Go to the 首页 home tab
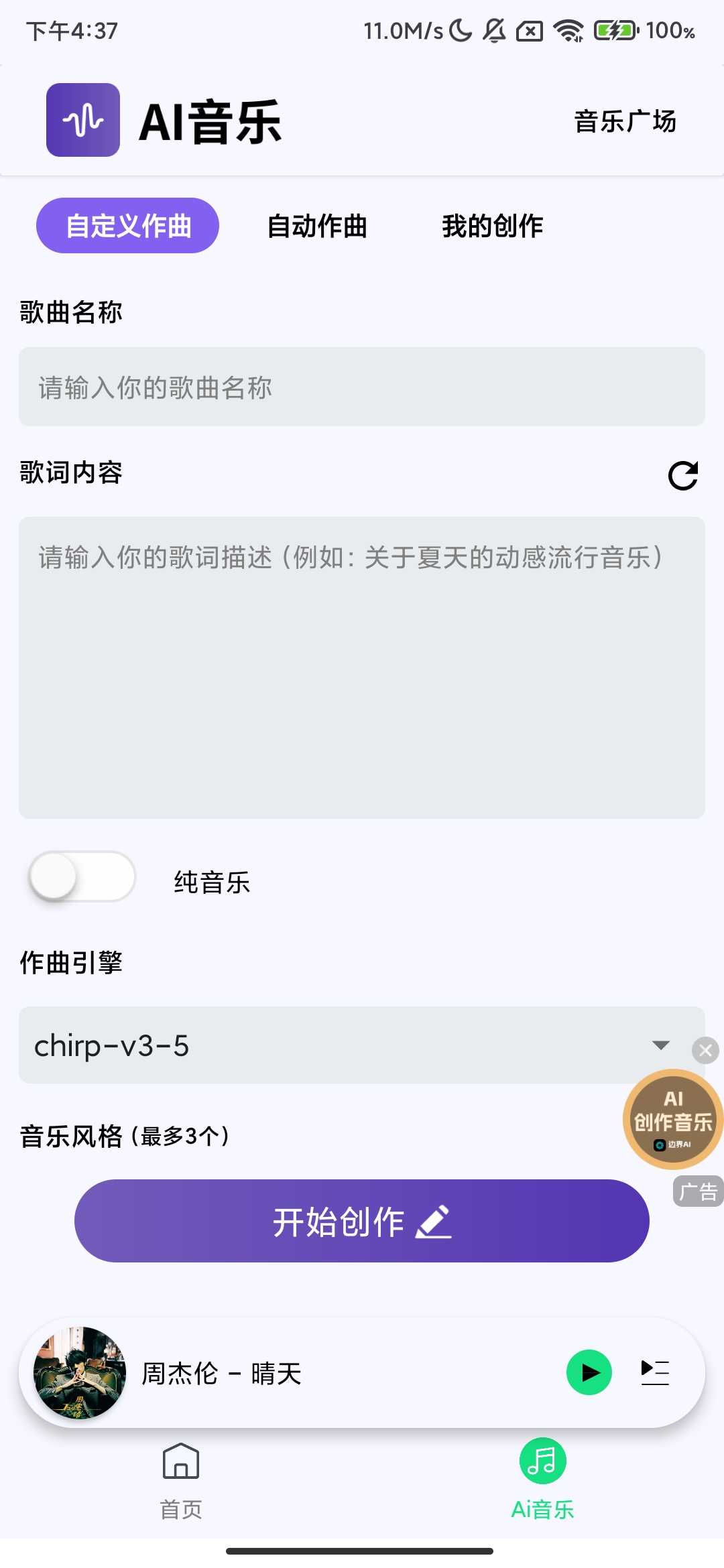This screenshot has height=1568, width=724. tap(181, 1478)
